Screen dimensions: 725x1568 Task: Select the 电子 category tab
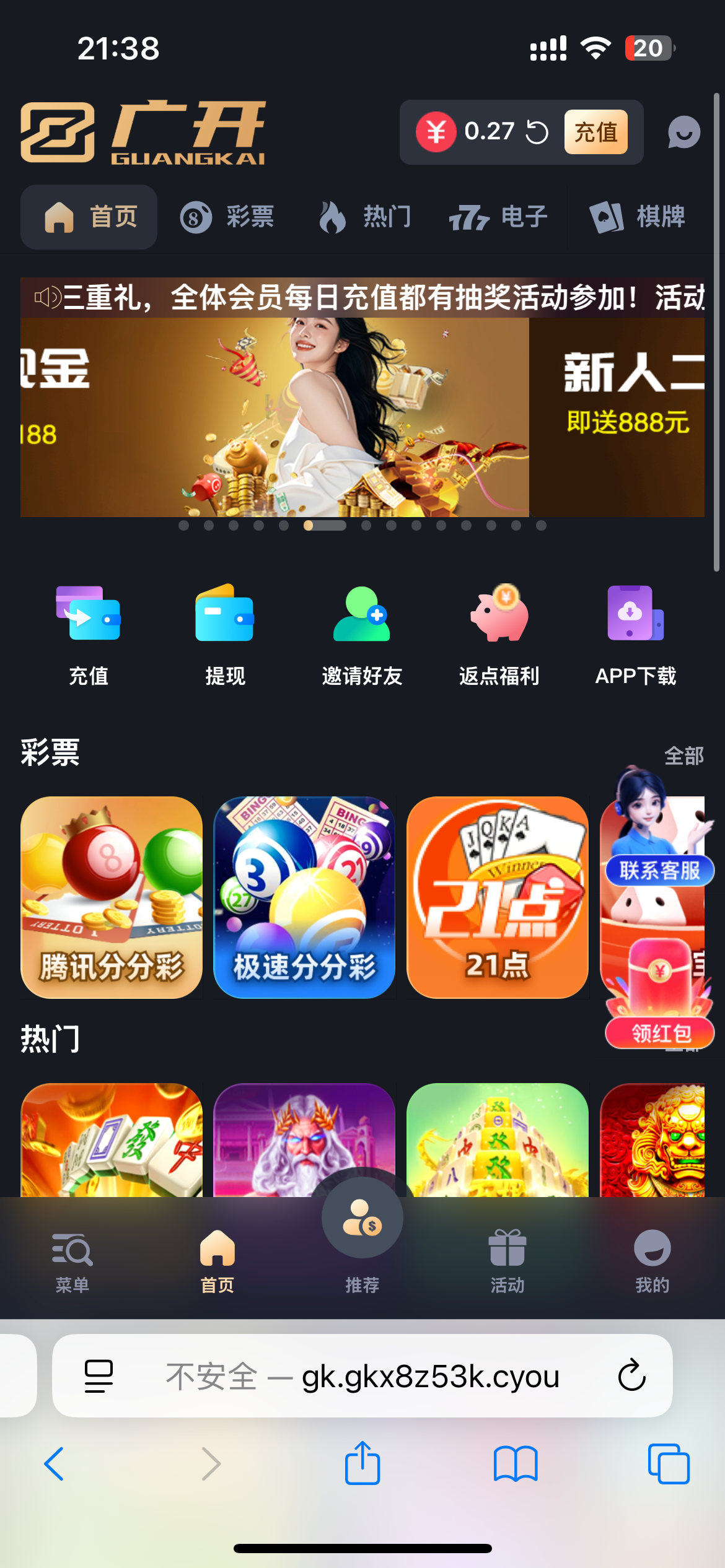pos(499,217)
